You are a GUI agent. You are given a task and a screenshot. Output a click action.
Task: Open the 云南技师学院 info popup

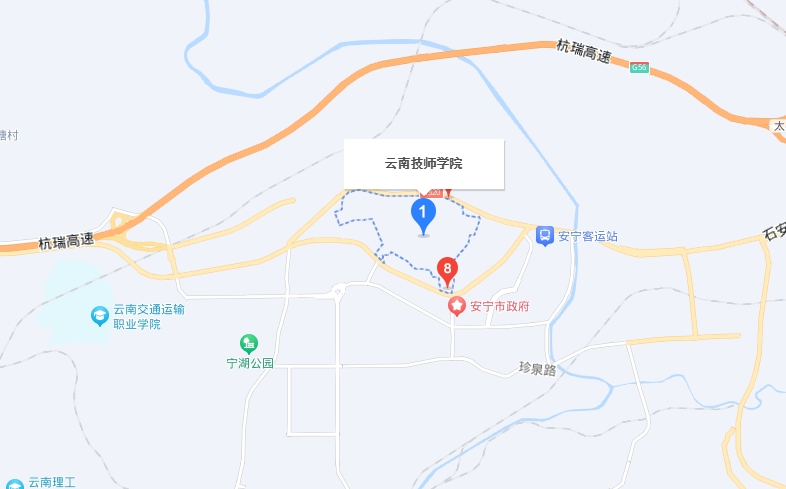point(424,164)
